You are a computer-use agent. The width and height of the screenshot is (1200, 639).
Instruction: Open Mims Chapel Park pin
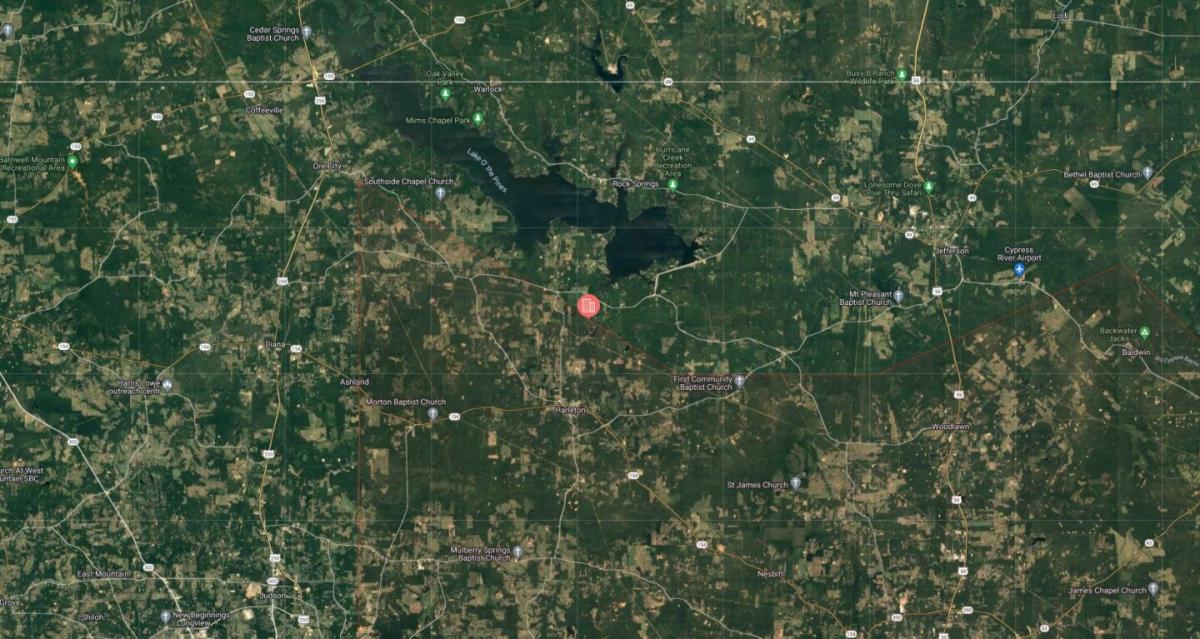(x=478, y=119)
